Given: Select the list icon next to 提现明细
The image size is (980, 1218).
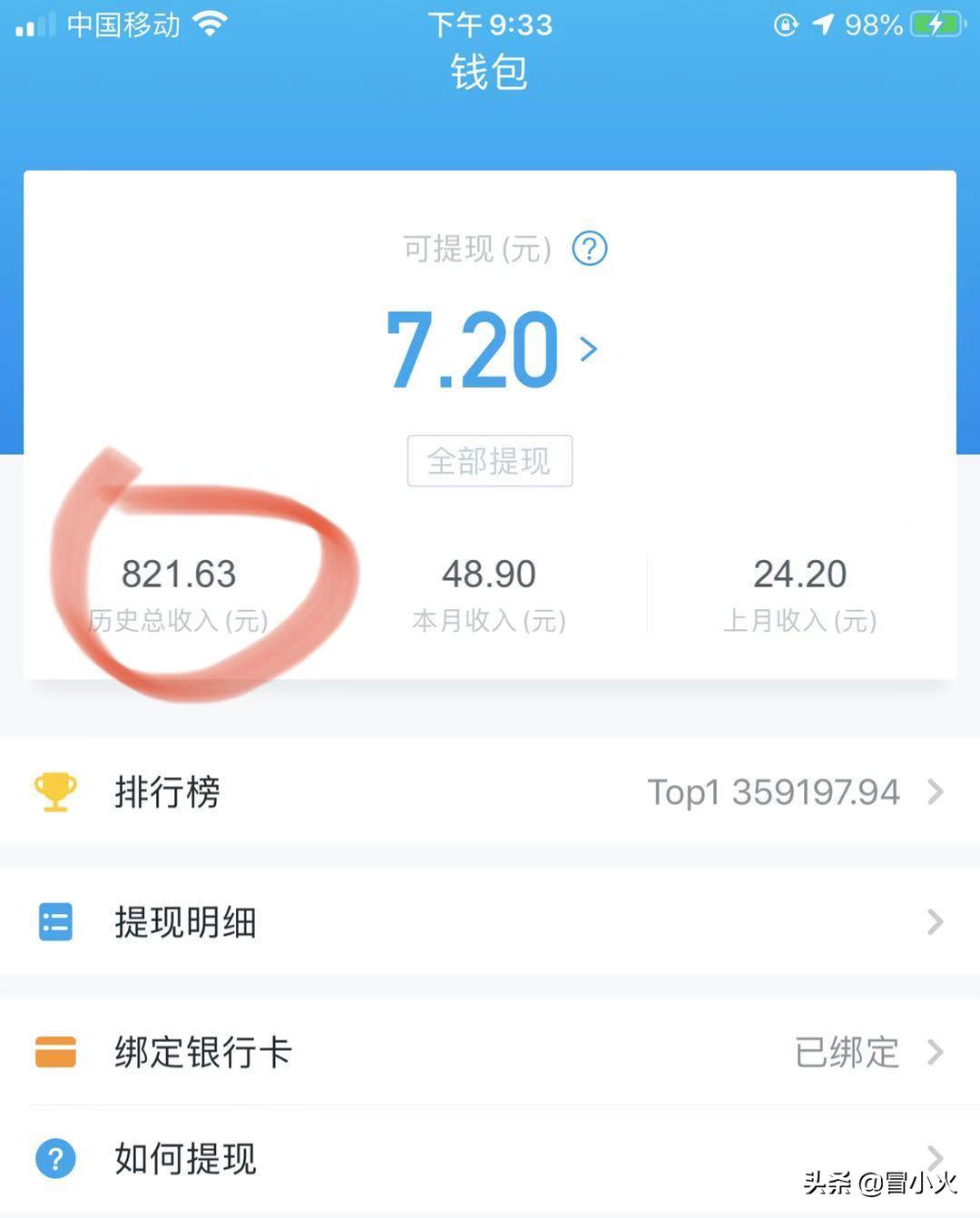Looking at the screenshot, I should click(x=54, y=921).
